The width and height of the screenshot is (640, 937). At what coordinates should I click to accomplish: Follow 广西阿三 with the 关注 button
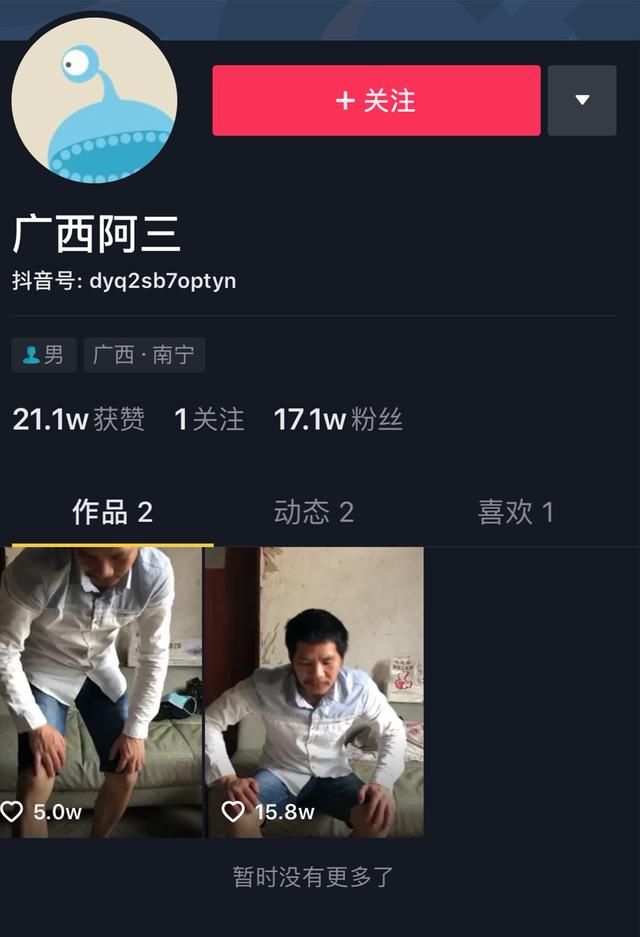coord(376,100)
